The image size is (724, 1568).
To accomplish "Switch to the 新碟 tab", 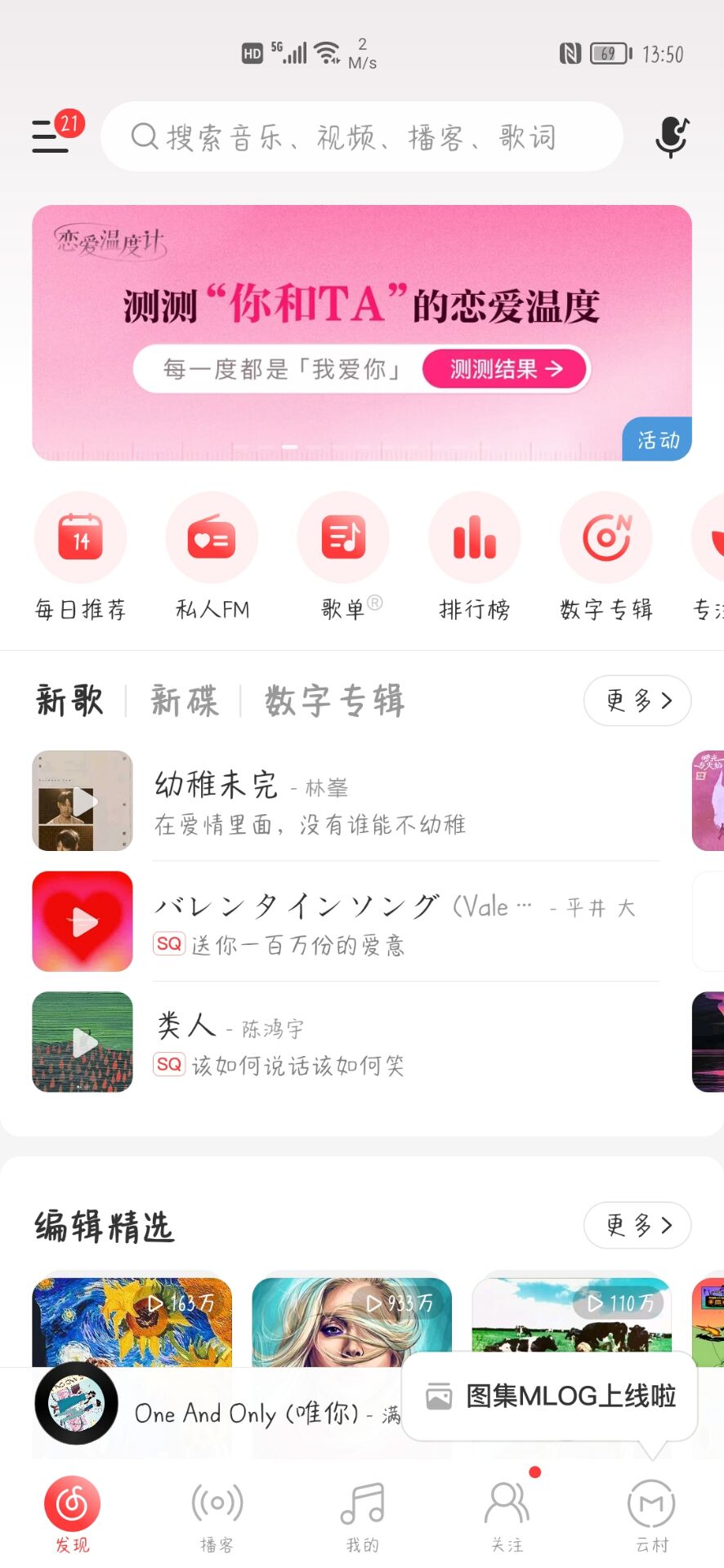I will [185, 701].
